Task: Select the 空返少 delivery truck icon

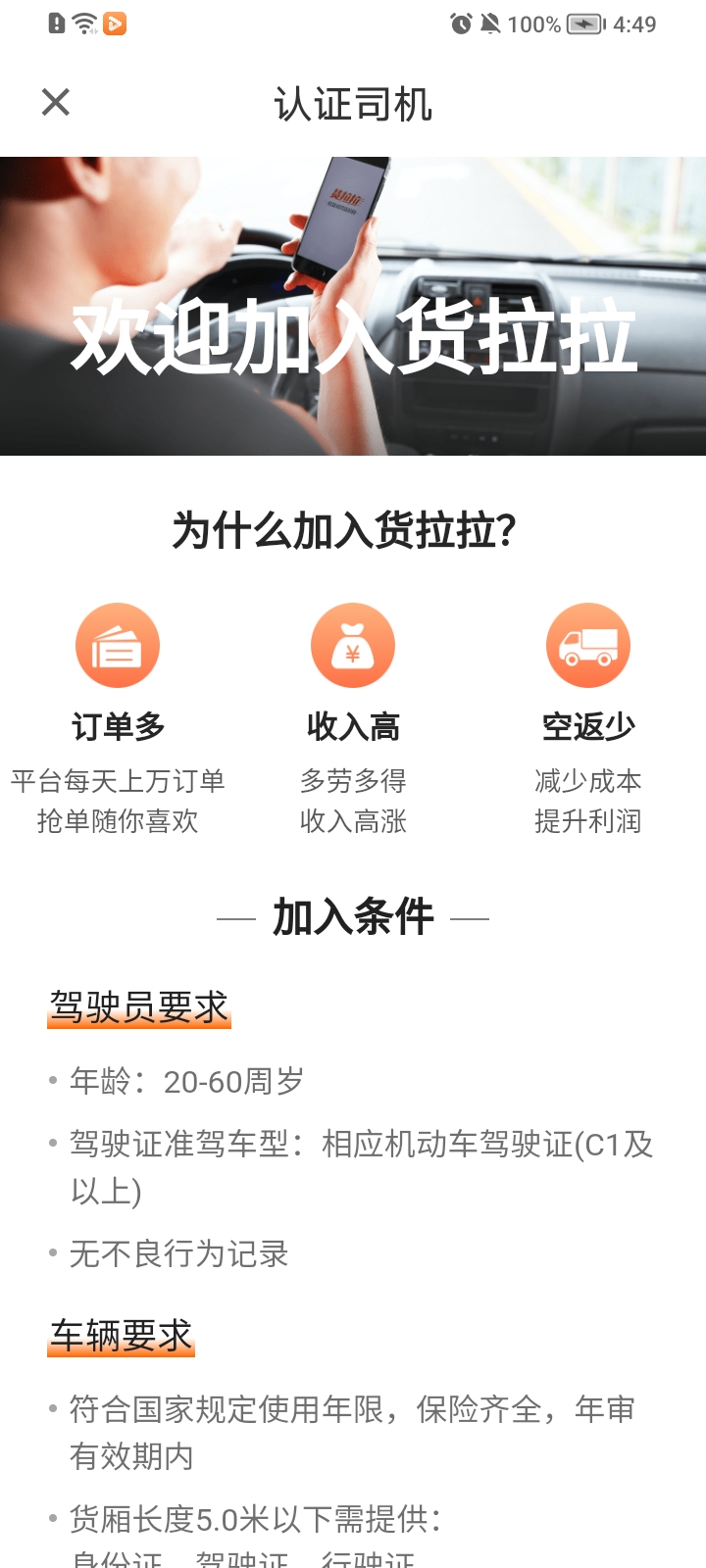Action: pos(588,644)
